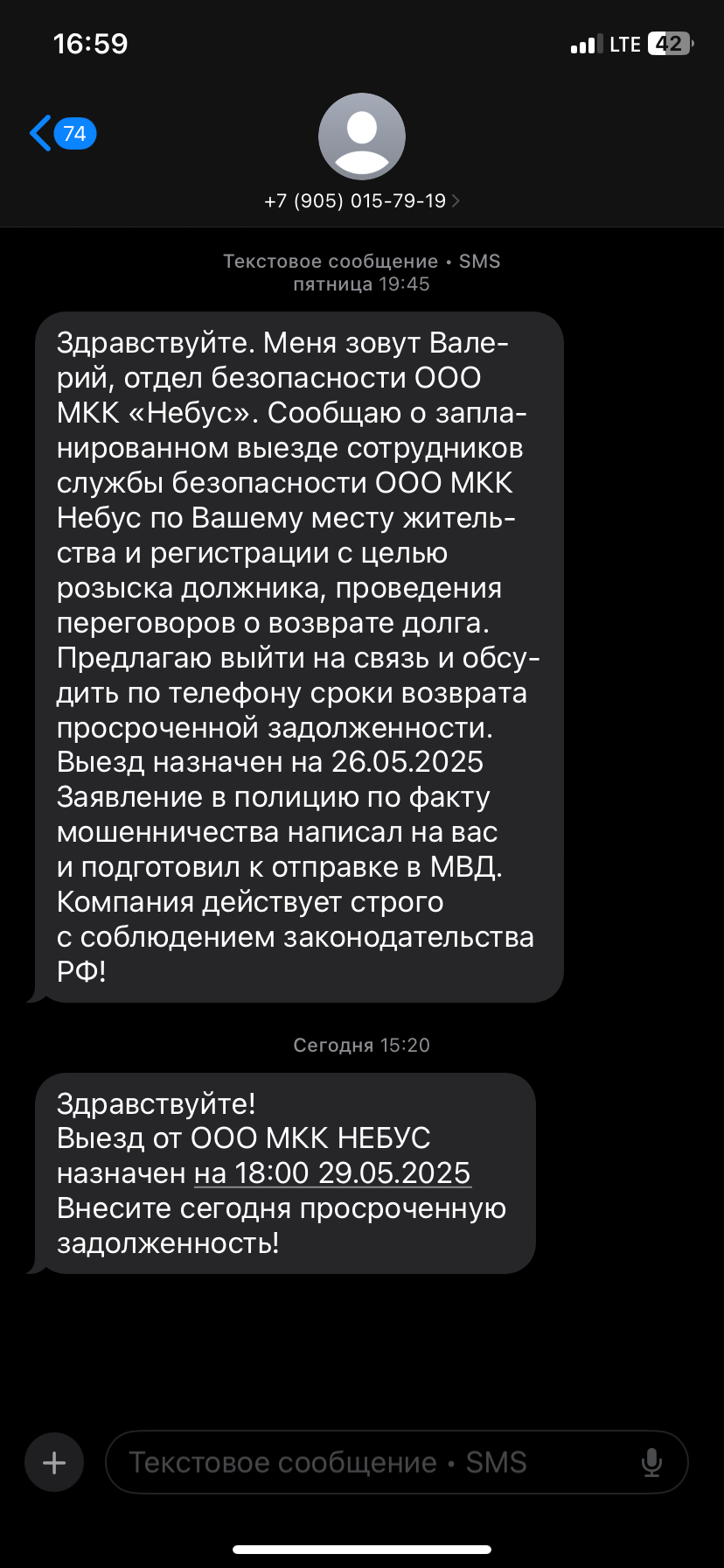Viewport: 724px width, 1568px height.
Task: Tap the Текстовое сообщение SMS header label
Action: (x=361, y=260)
